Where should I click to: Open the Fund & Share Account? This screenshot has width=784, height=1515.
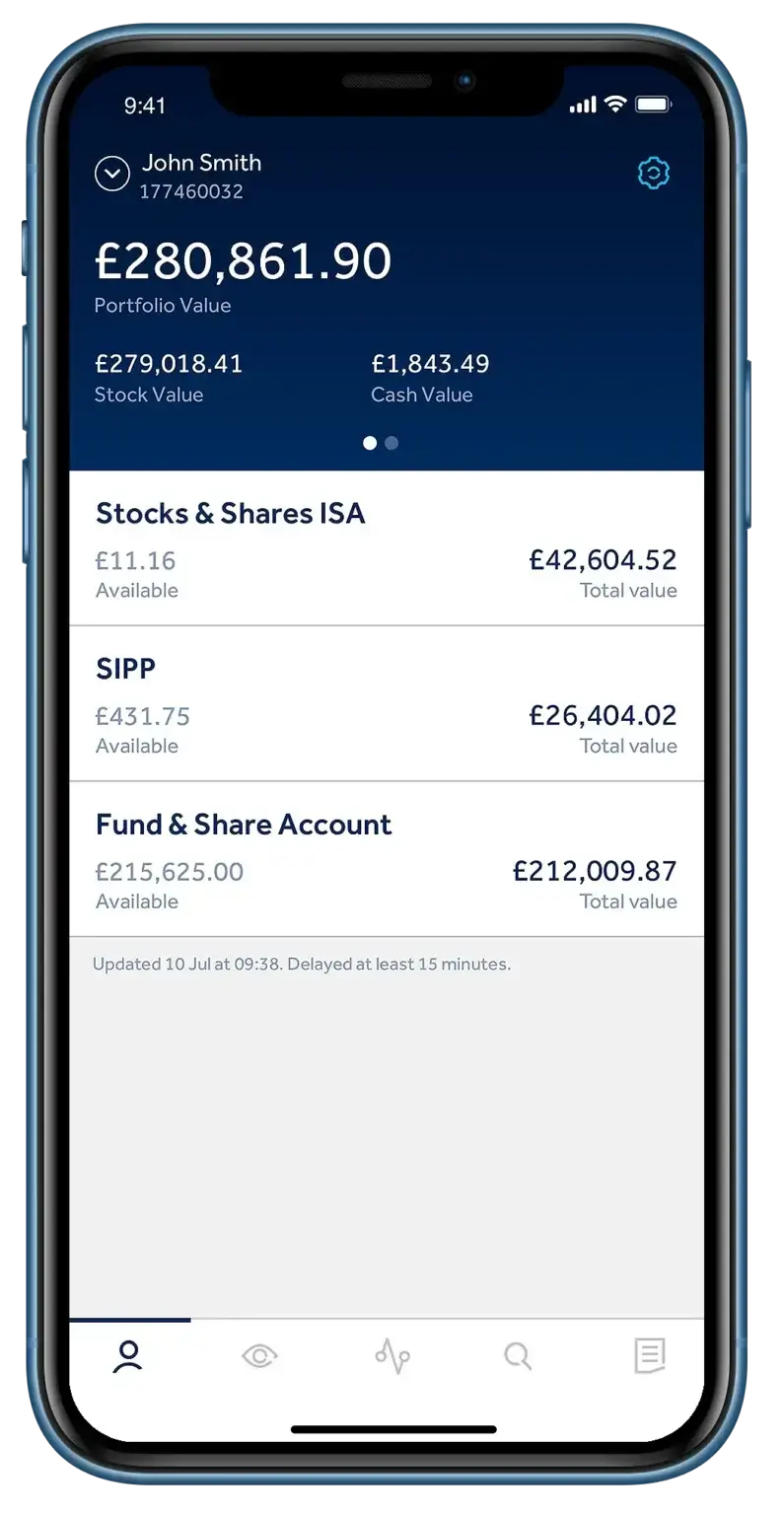387,860
